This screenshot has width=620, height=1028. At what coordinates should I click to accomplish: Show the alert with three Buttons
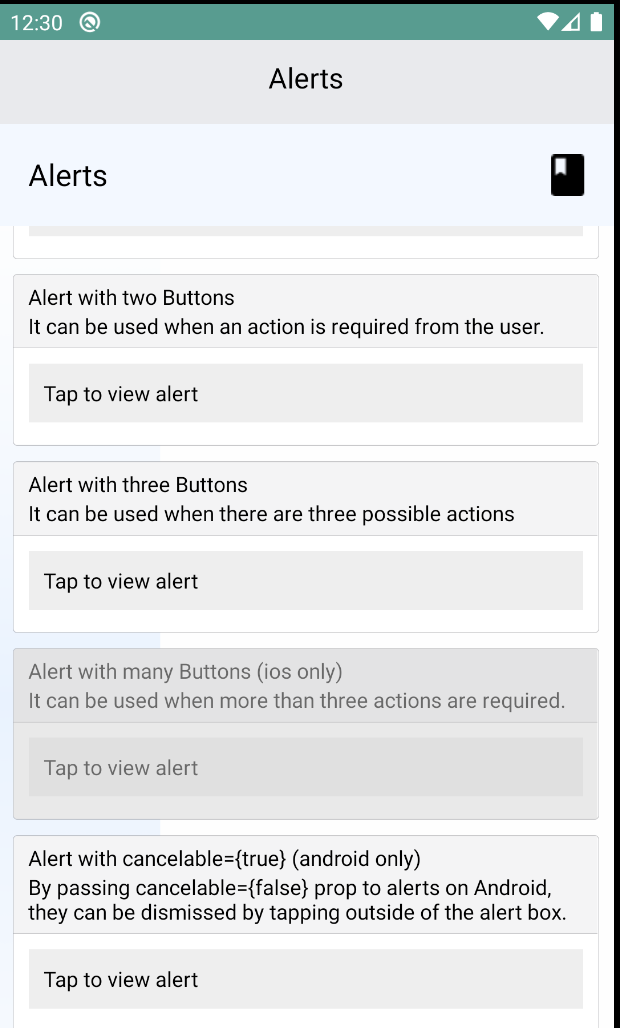(305, 580)
